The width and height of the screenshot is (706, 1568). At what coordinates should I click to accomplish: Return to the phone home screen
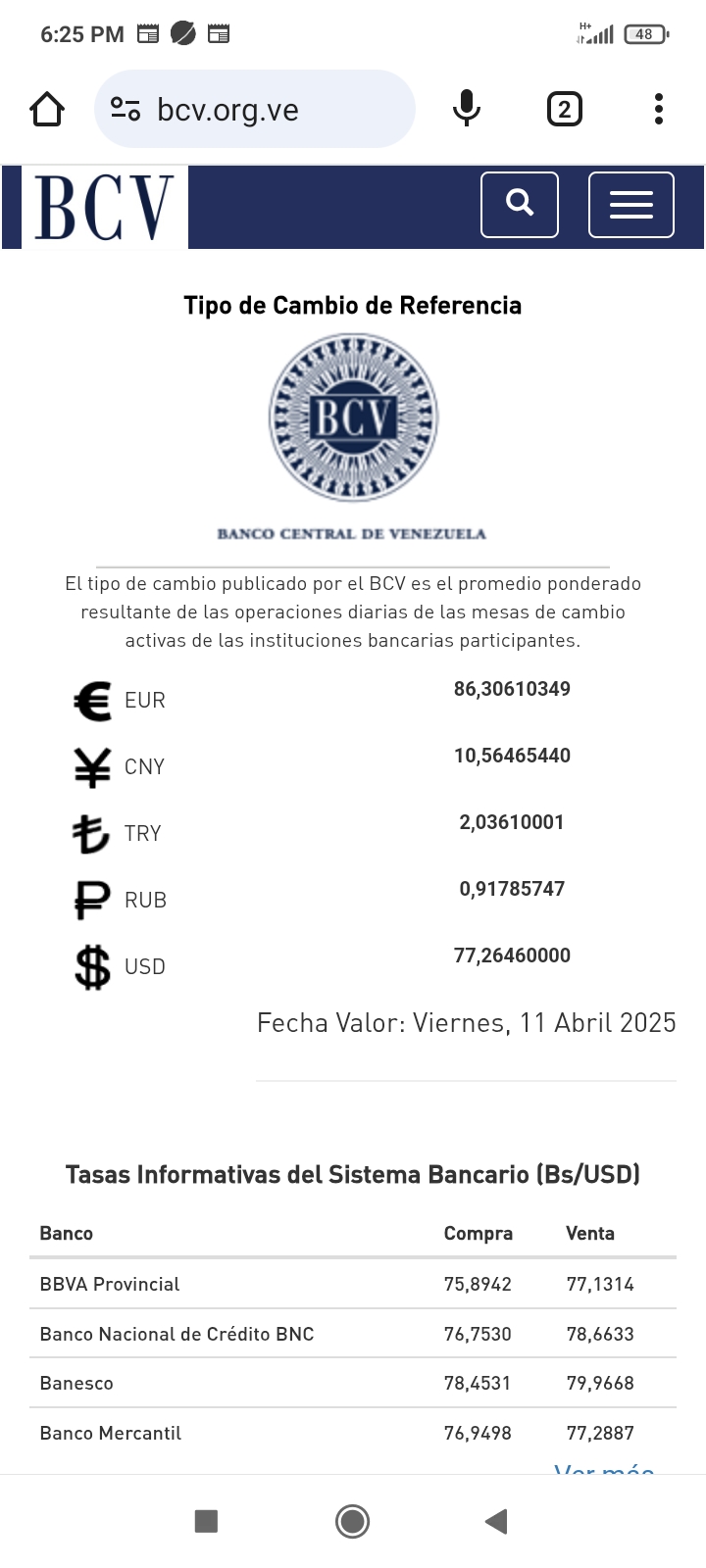(352, 1521)
